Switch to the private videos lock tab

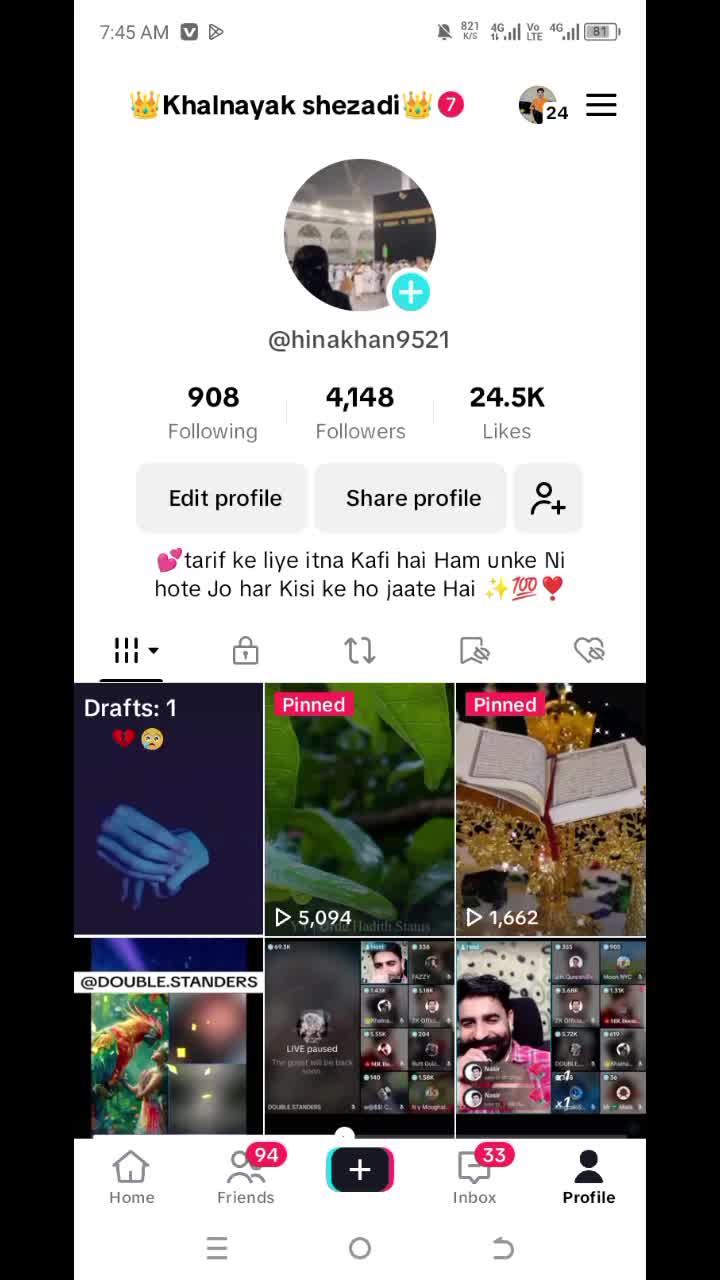pos(245,651)
